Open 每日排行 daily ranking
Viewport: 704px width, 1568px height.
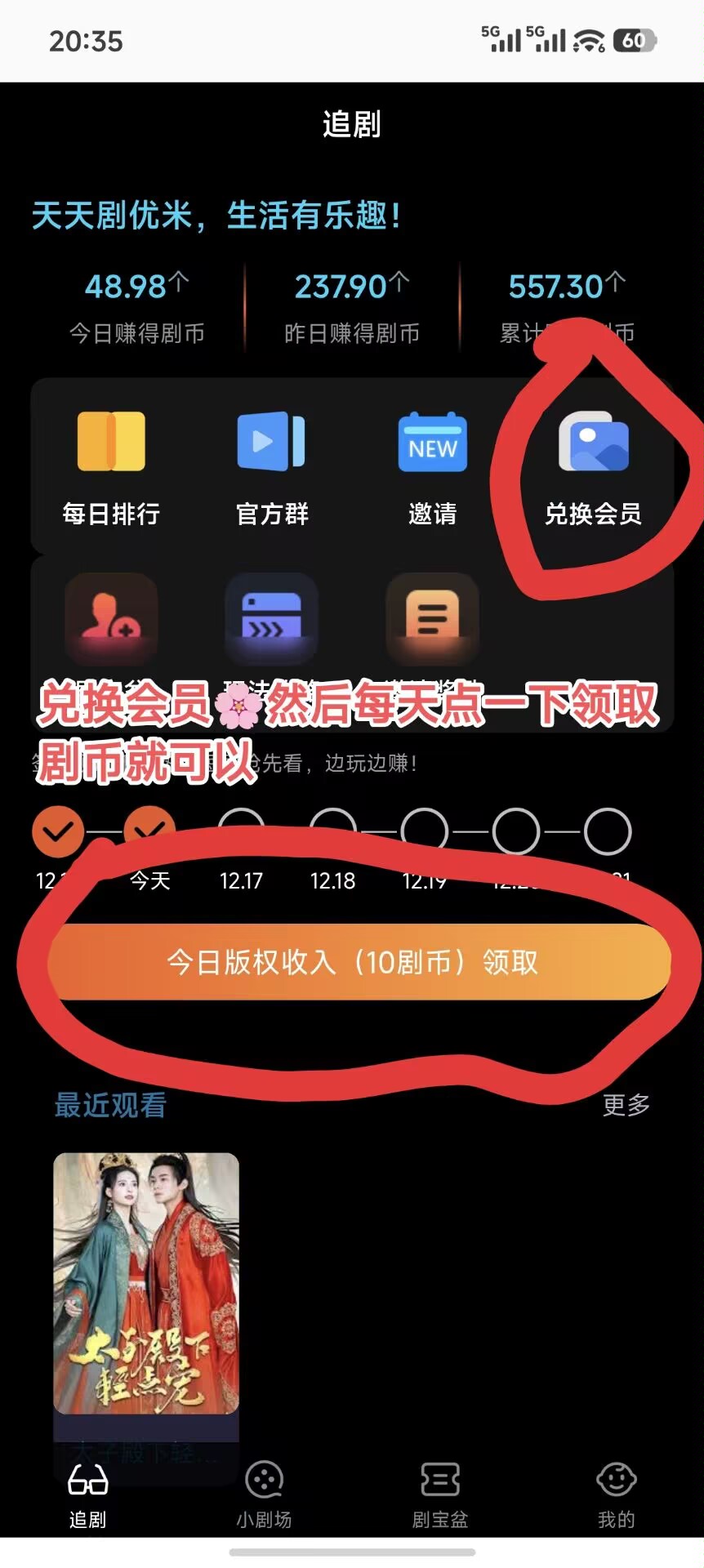click(111, 466)
